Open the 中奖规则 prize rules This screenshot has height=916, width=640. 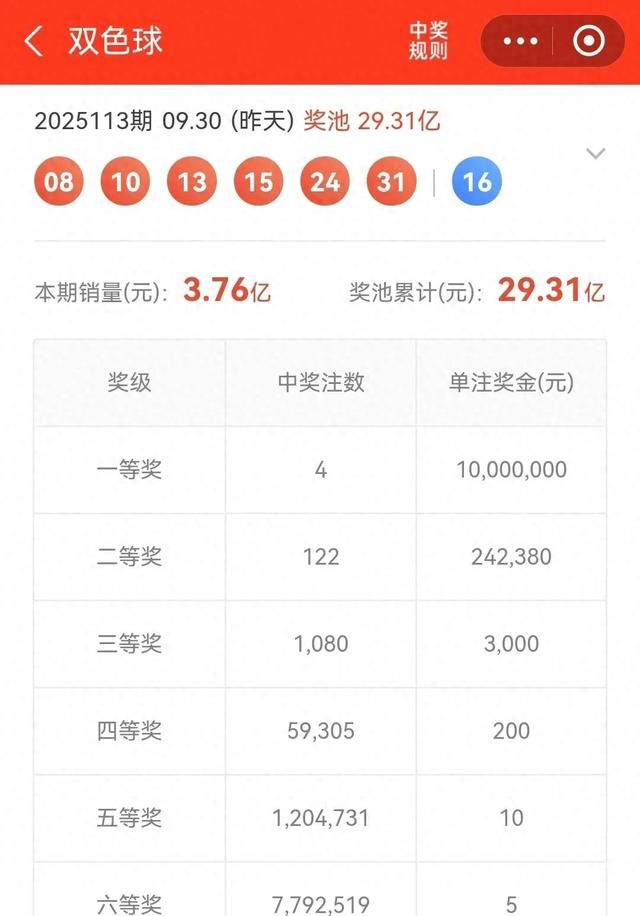[x=428, y=41]
